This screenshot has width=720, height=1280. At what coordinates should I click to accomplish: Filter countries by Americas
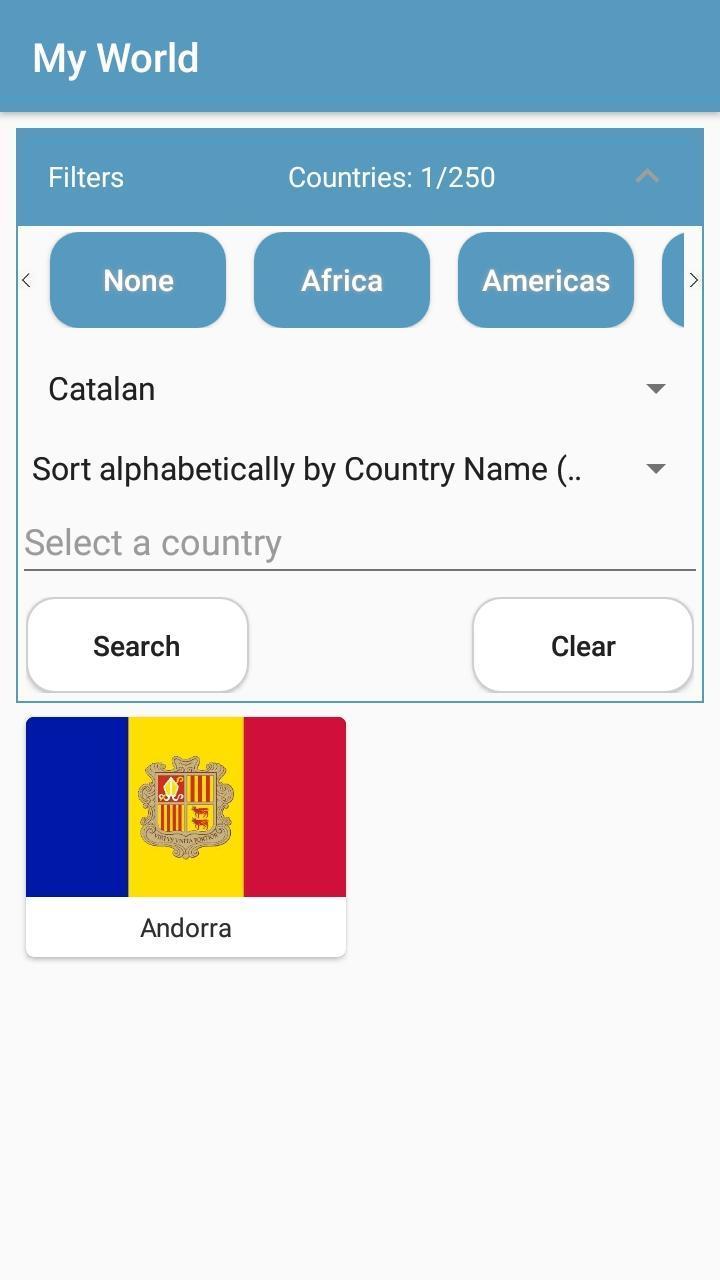pos(546,280)
